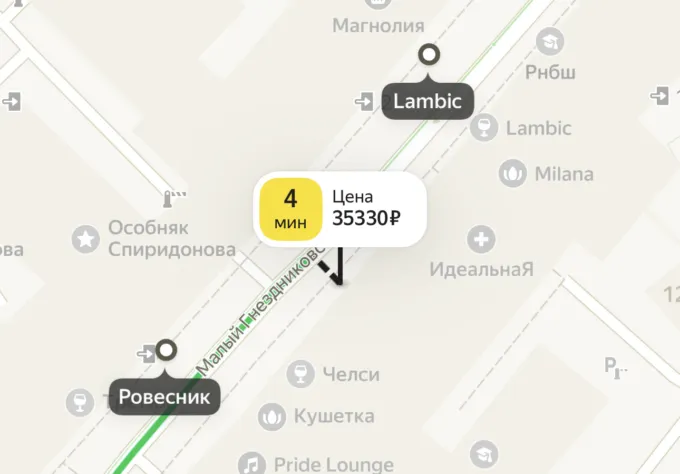The width and height of the screenshot is (680, 474).
Task: Open the Lambic bar place marker
Action: [483, 128]
